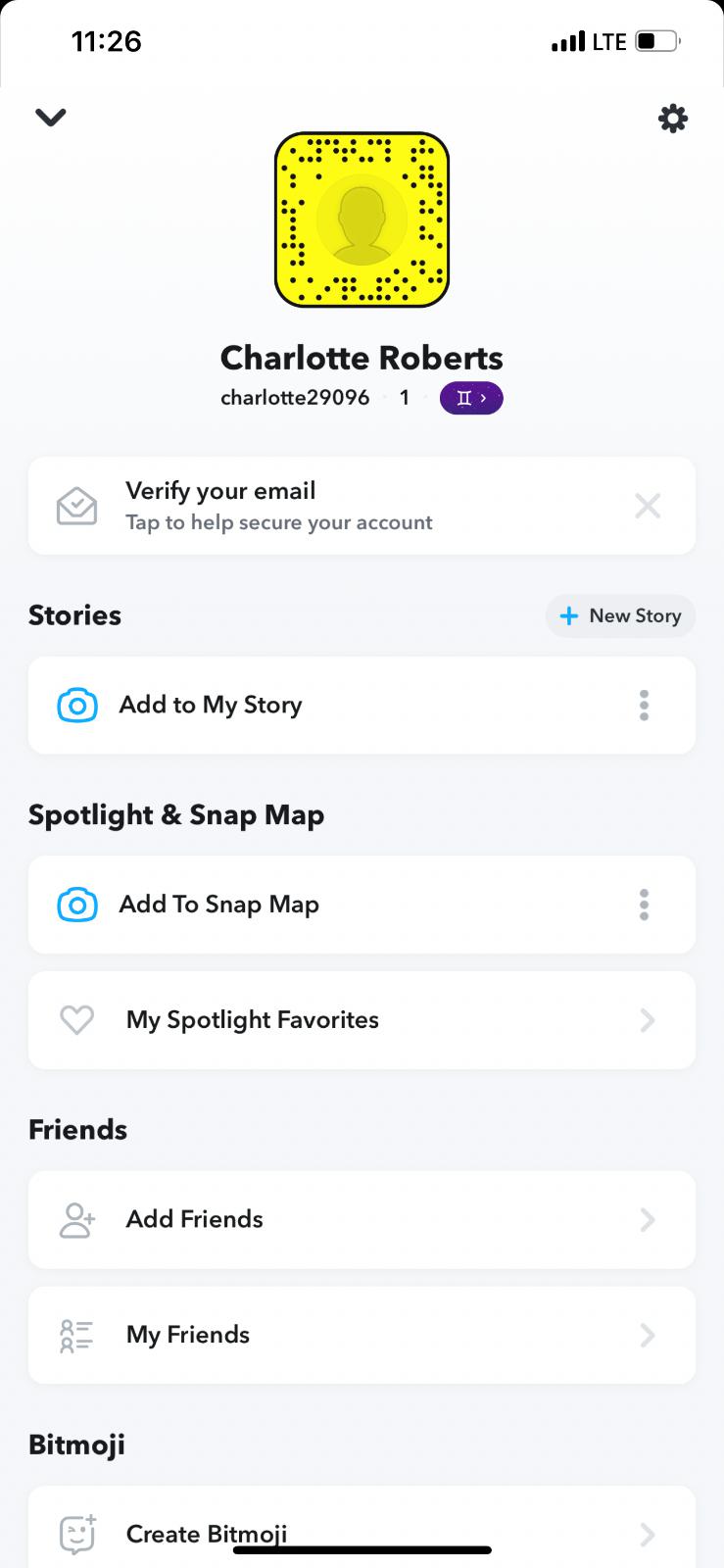Viewport: 724px width, 1568px height.
Task: Dismiss the Verify your email banner
Action: coord(648,506)
